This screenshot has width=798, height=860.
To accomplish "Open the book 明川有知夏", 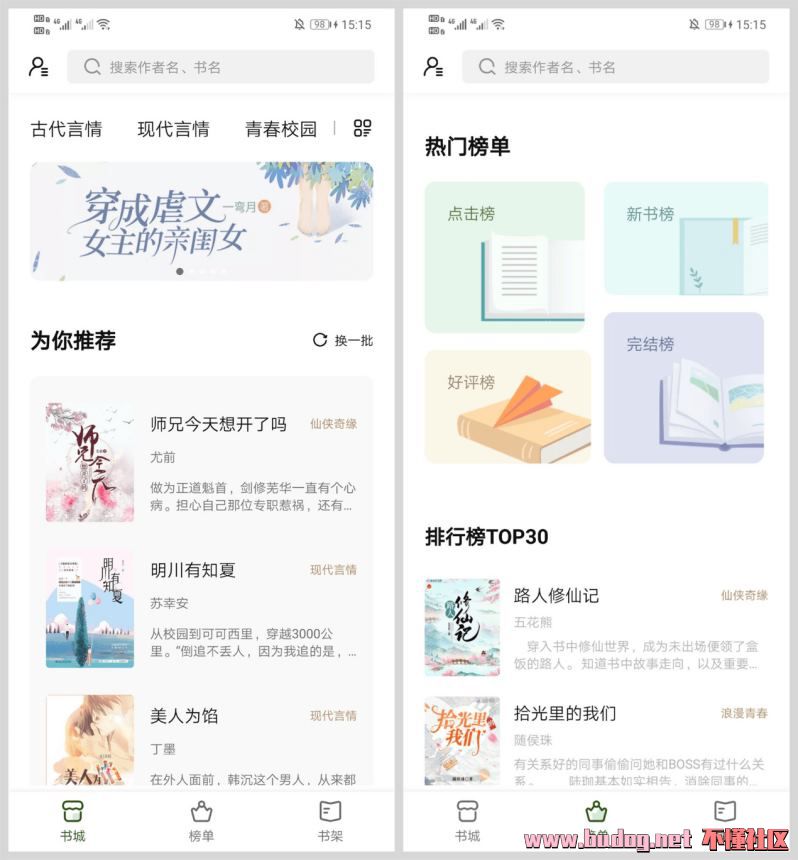I will 193,571.
